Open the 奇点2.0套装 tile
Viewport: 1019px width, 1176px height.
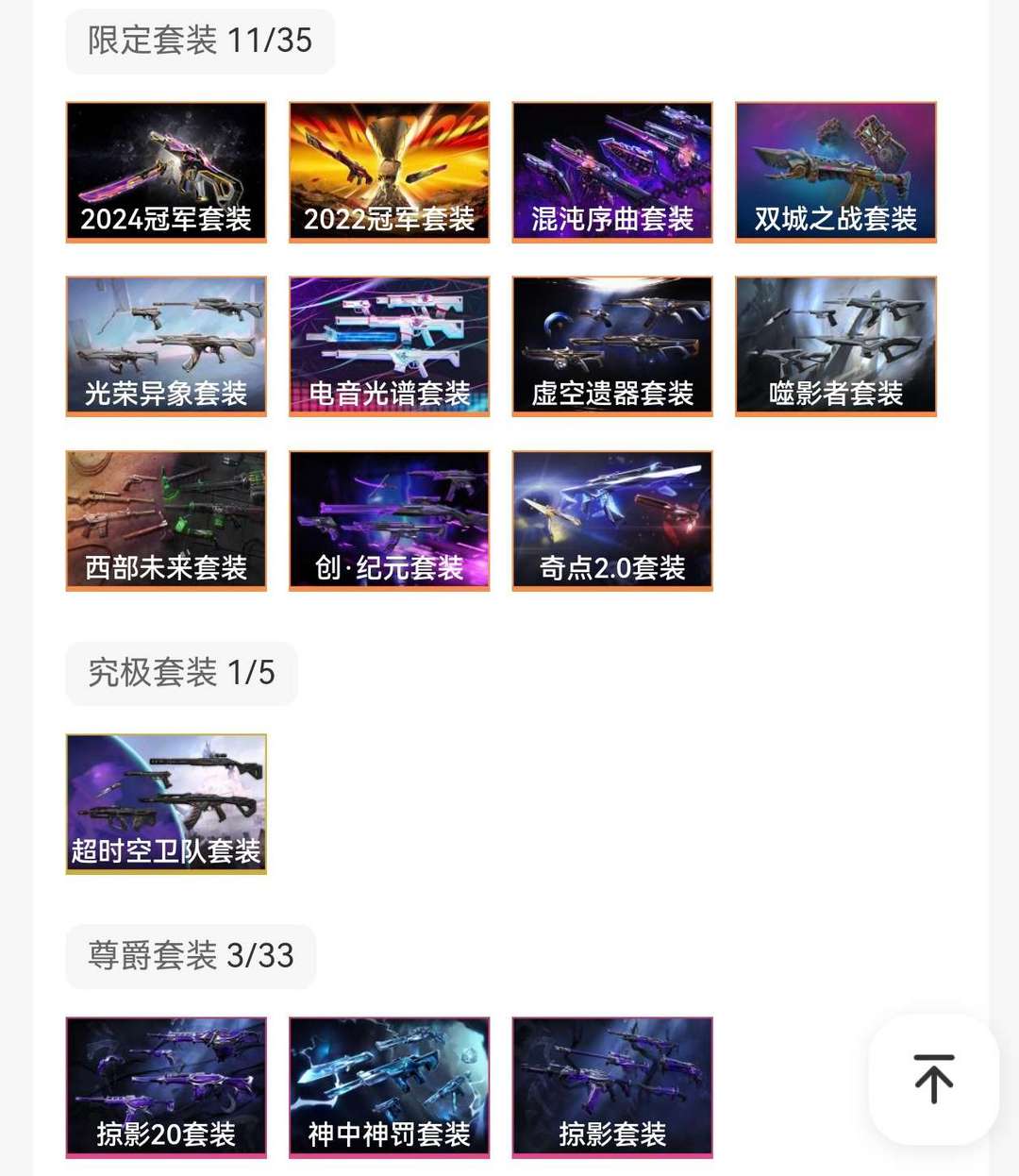(612, 520)
